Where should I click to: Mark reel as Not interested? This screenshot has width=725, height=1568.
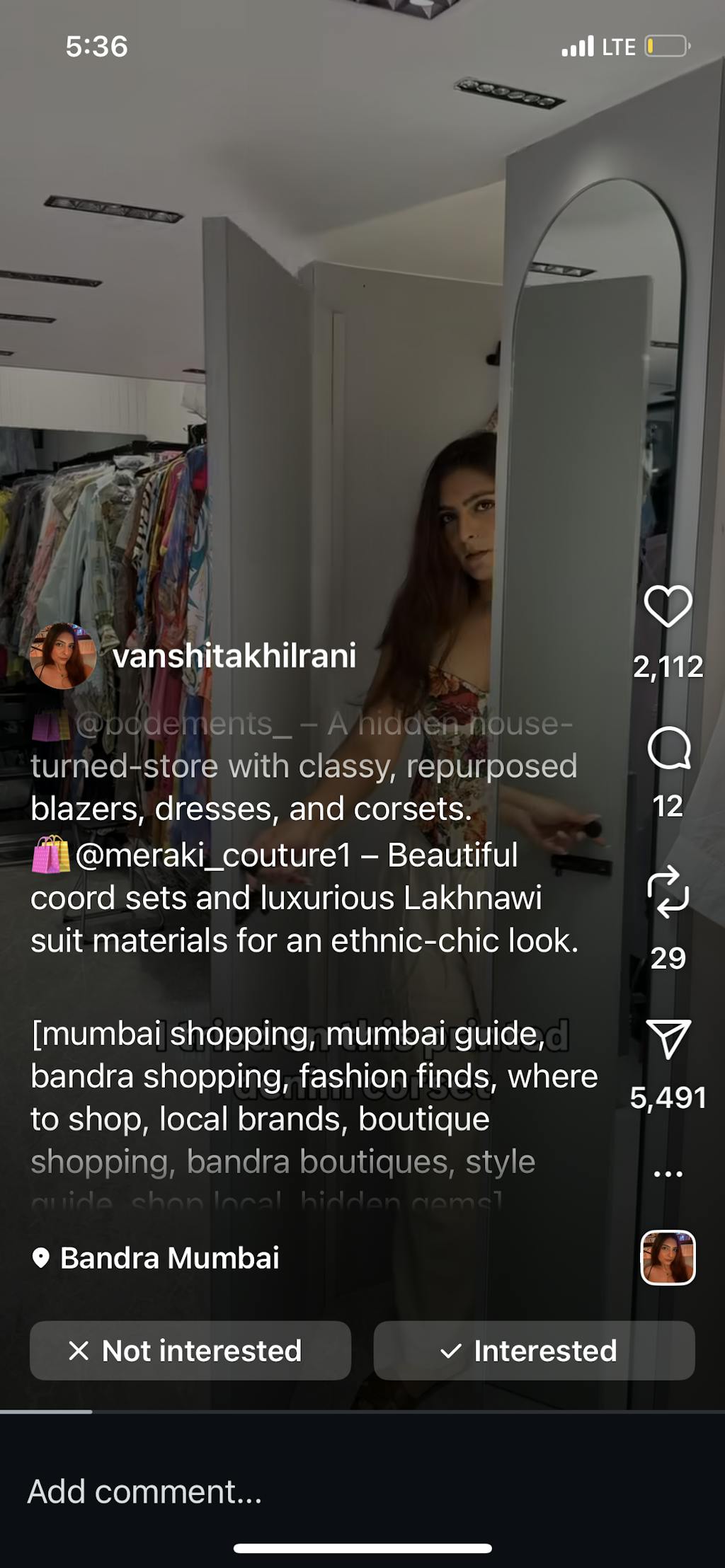[x=190, y=1350]
